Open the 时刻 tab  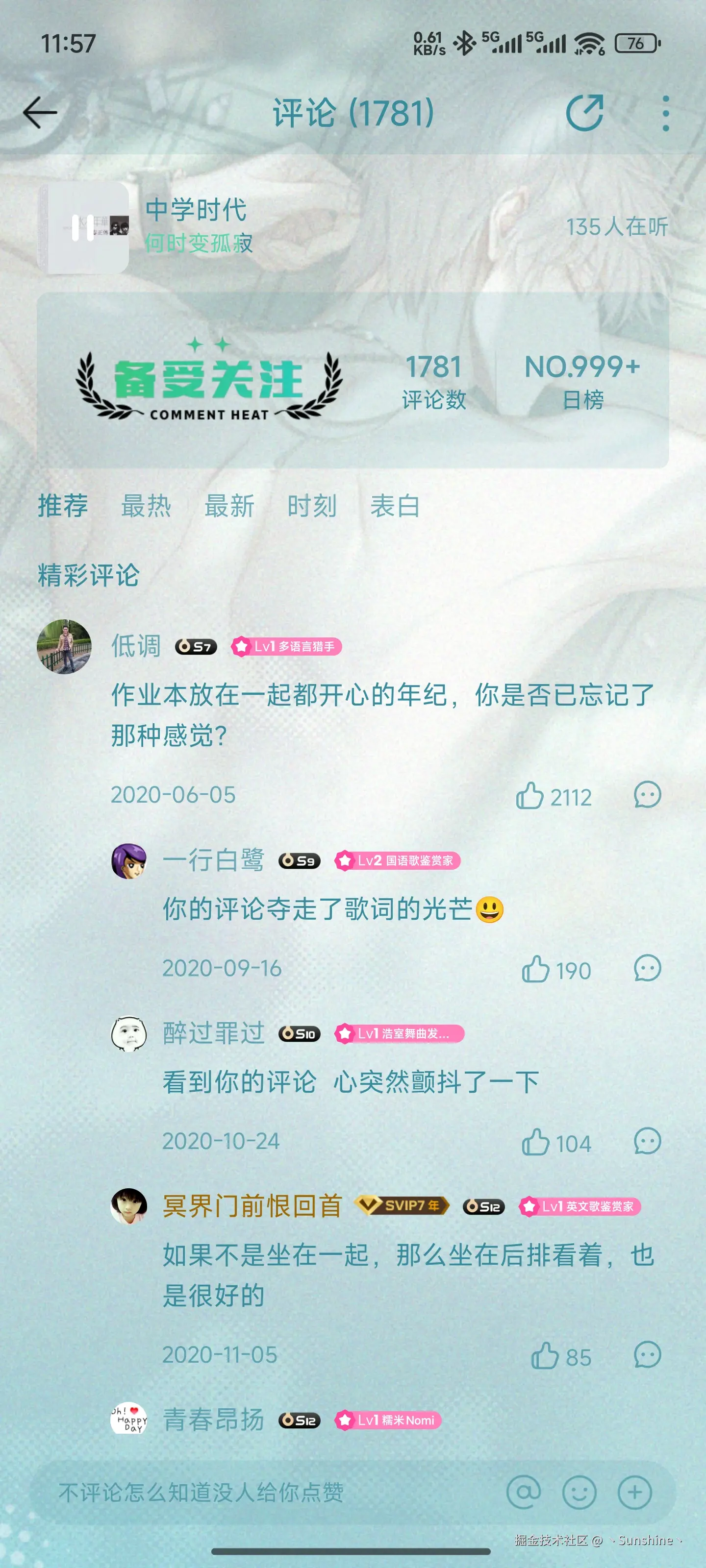[312, 506]
